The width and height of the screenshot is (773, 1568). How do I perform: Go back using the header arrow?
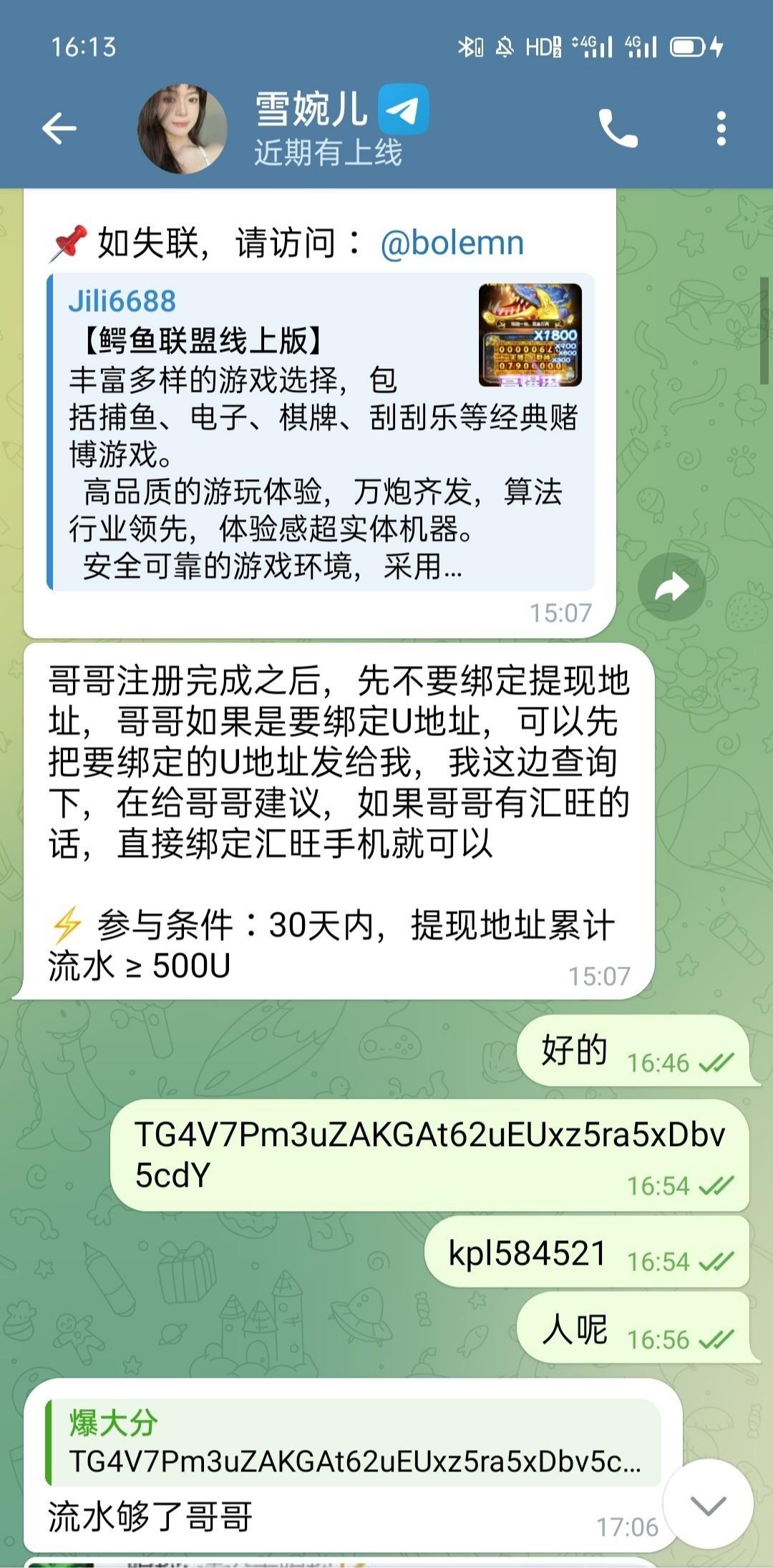59,129
